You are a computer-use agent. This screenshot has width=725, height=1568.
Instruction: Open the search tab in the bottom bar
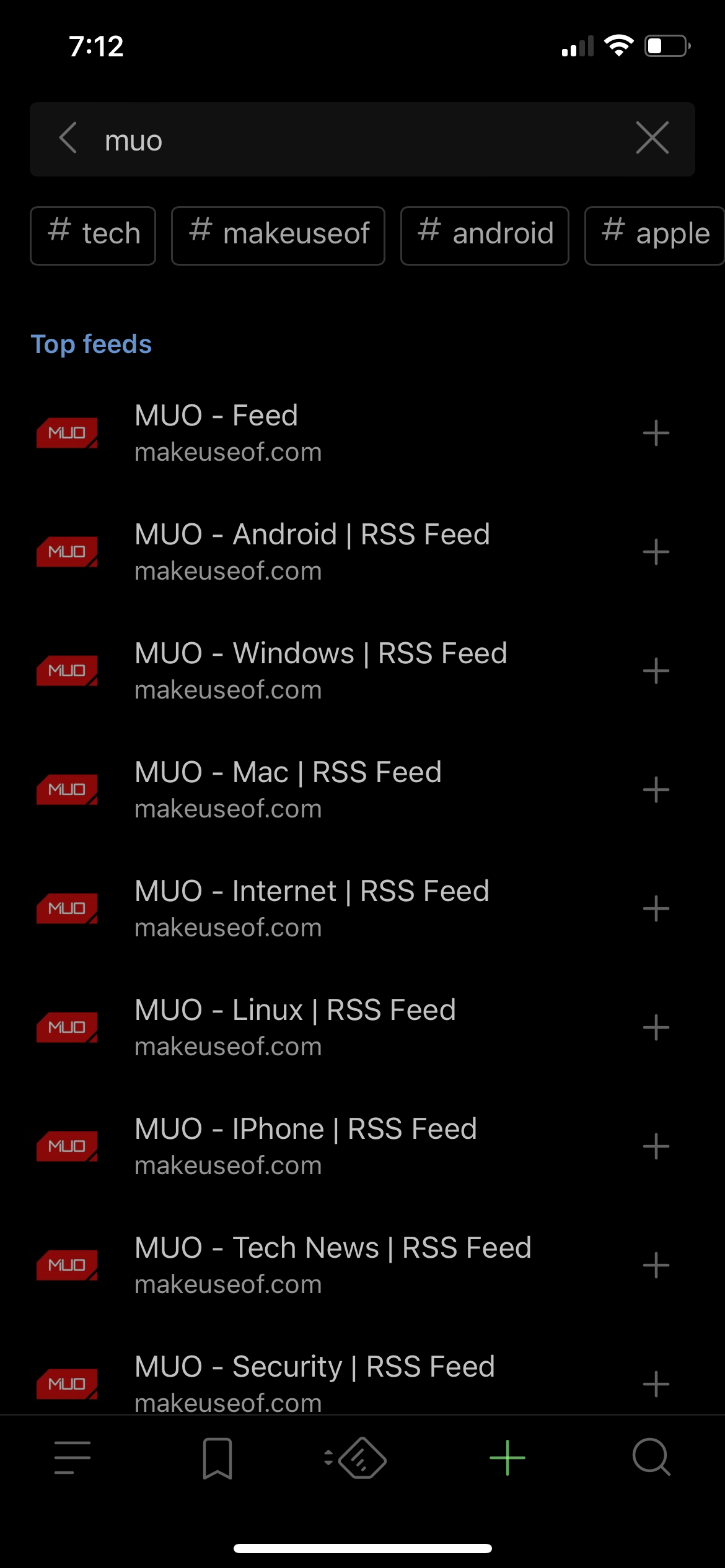(x=651, y=1457)
